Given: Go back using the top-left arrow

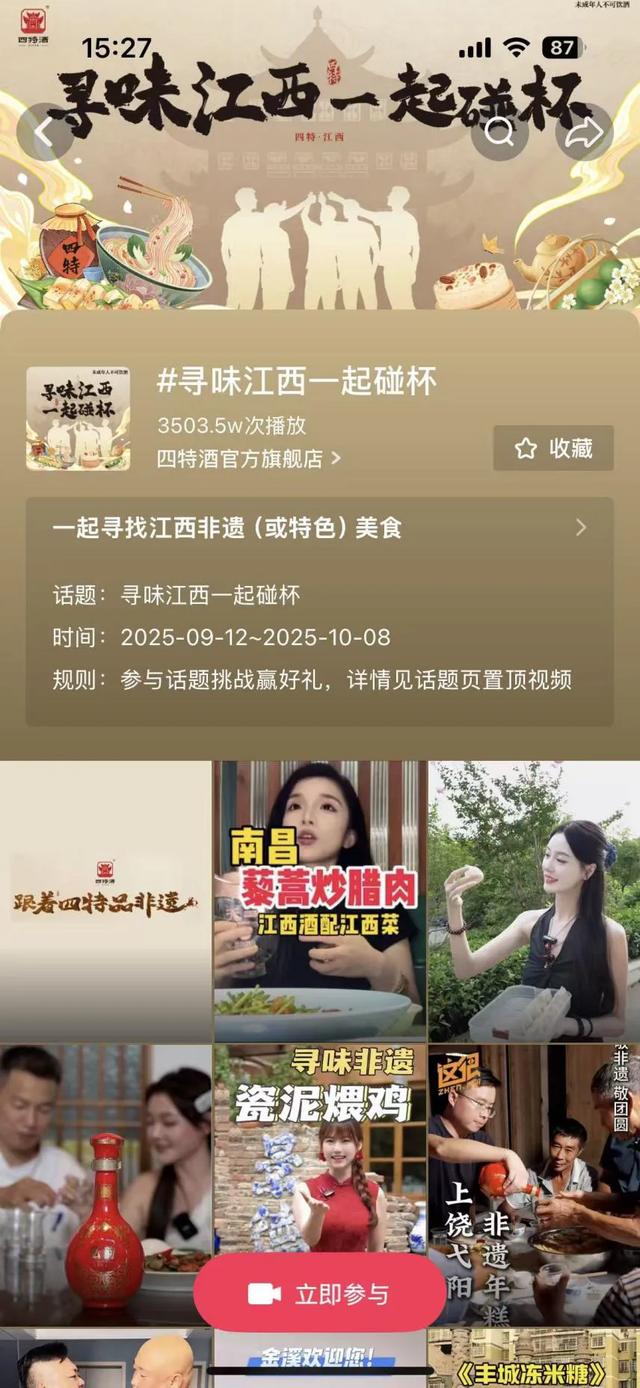Looking at the screenshot, I should pos(45,132).
